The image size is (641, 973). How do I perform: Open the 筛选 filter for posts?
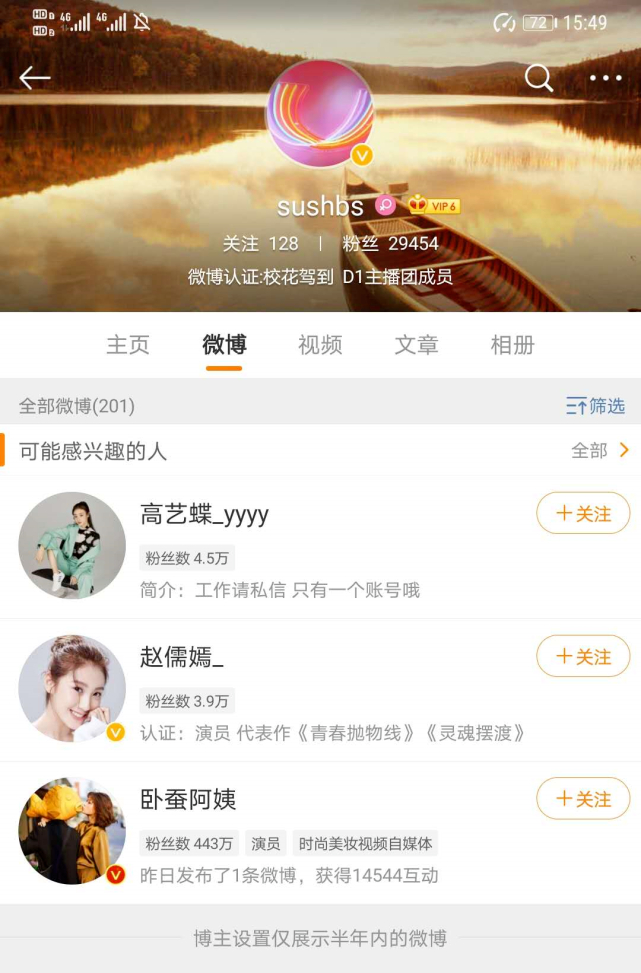coord(595,406)
